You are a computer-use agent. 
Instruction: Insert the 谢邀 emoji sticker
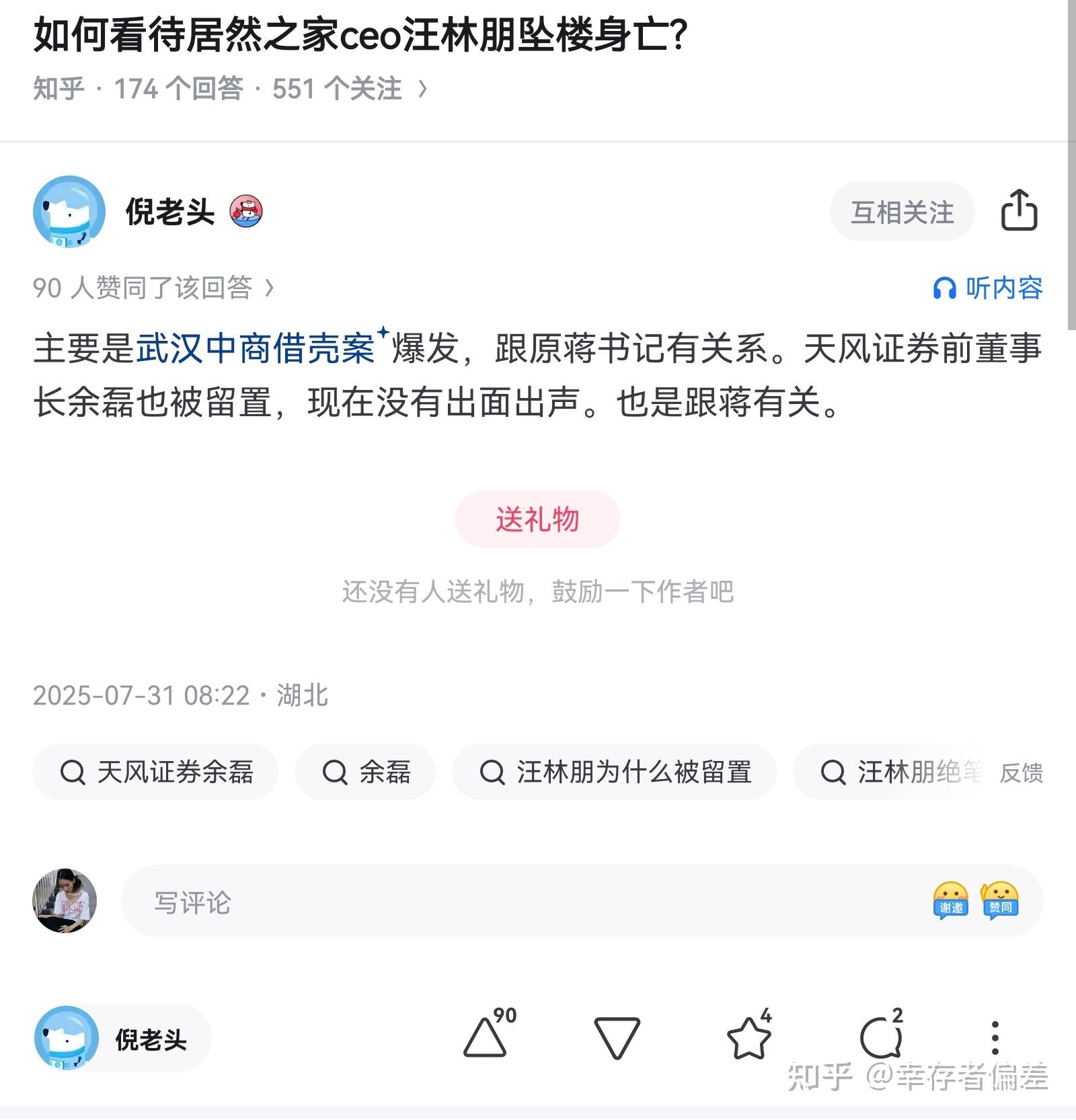click(950, 901)
